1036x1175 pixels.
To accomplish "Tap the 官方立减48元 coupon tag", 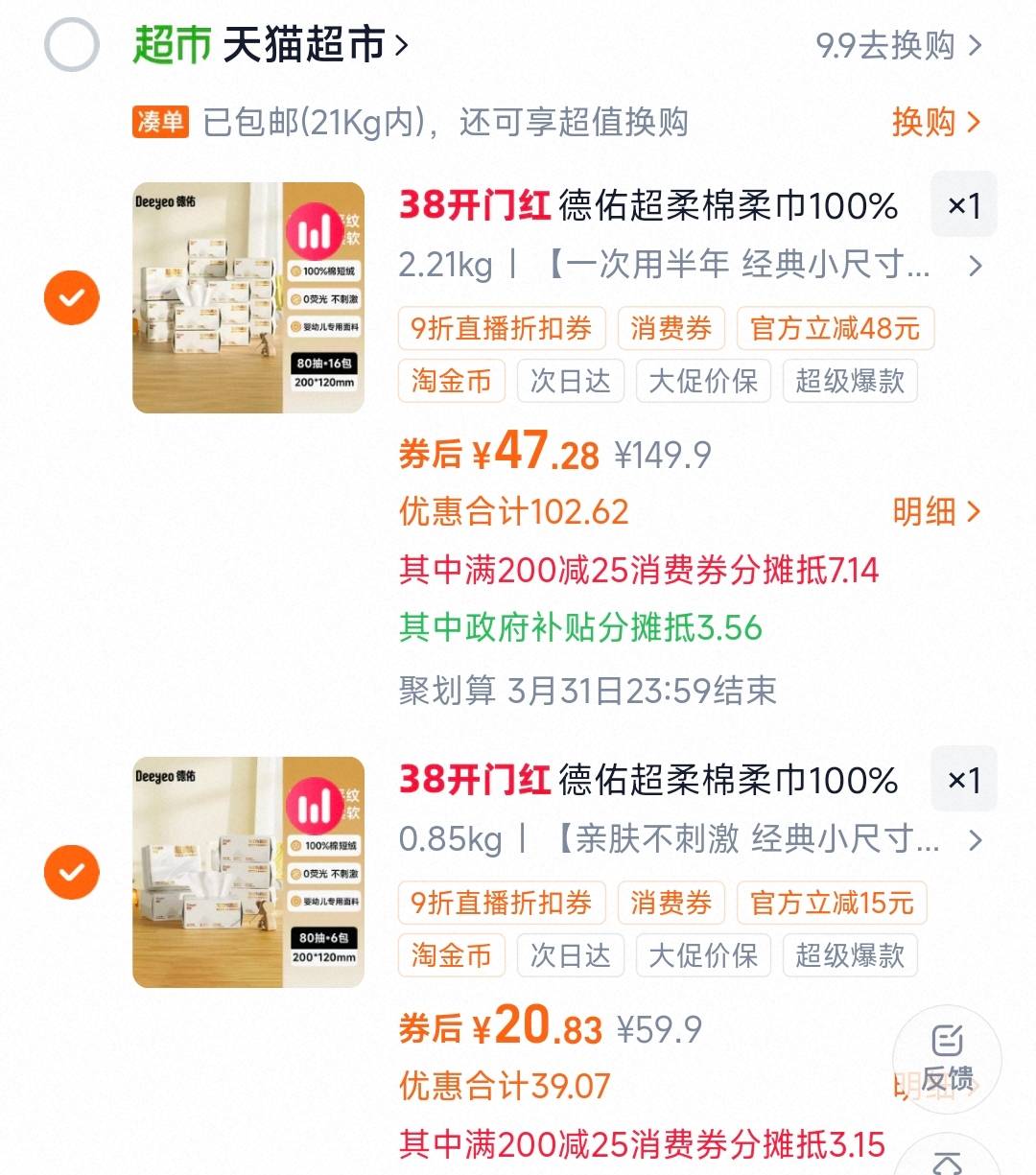I will pos(835,328).
